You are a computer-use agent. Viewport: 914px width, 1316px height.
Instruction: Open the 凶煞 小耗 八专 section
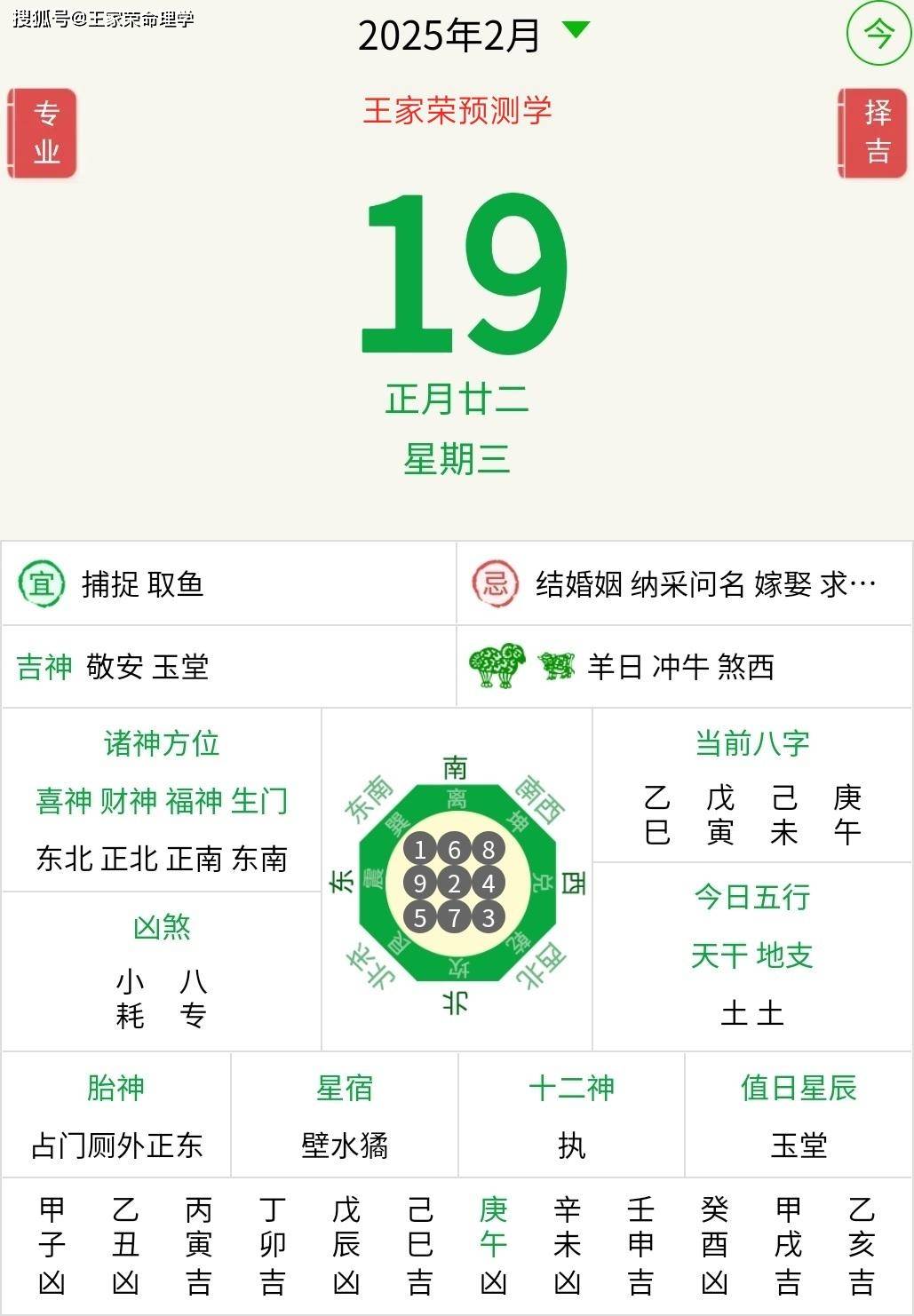[x=162, y=972]
